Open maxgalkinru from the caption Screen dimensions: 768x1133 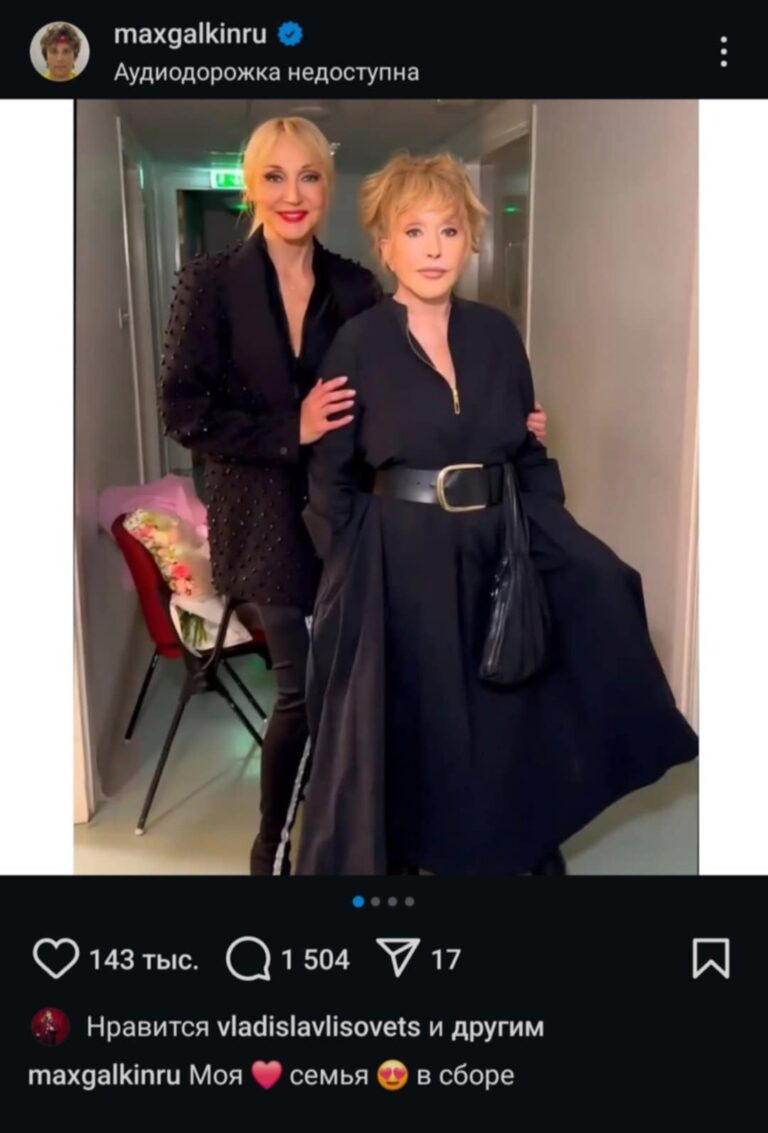[104, 1076]
